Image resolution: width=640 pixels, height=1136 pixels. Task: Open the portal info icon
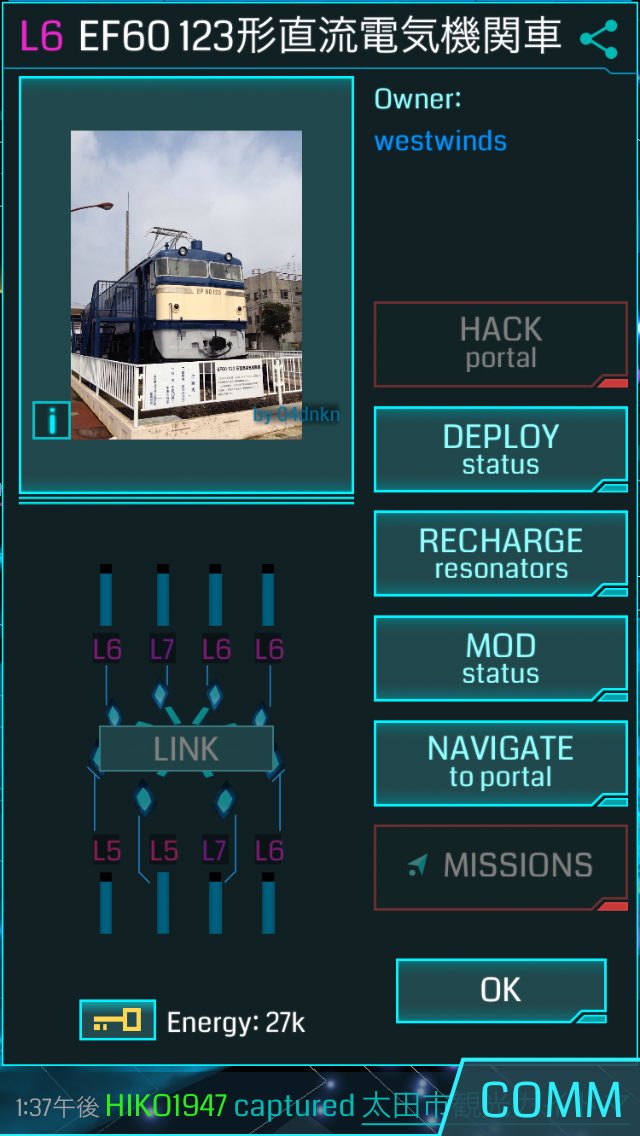coord(51,420)
